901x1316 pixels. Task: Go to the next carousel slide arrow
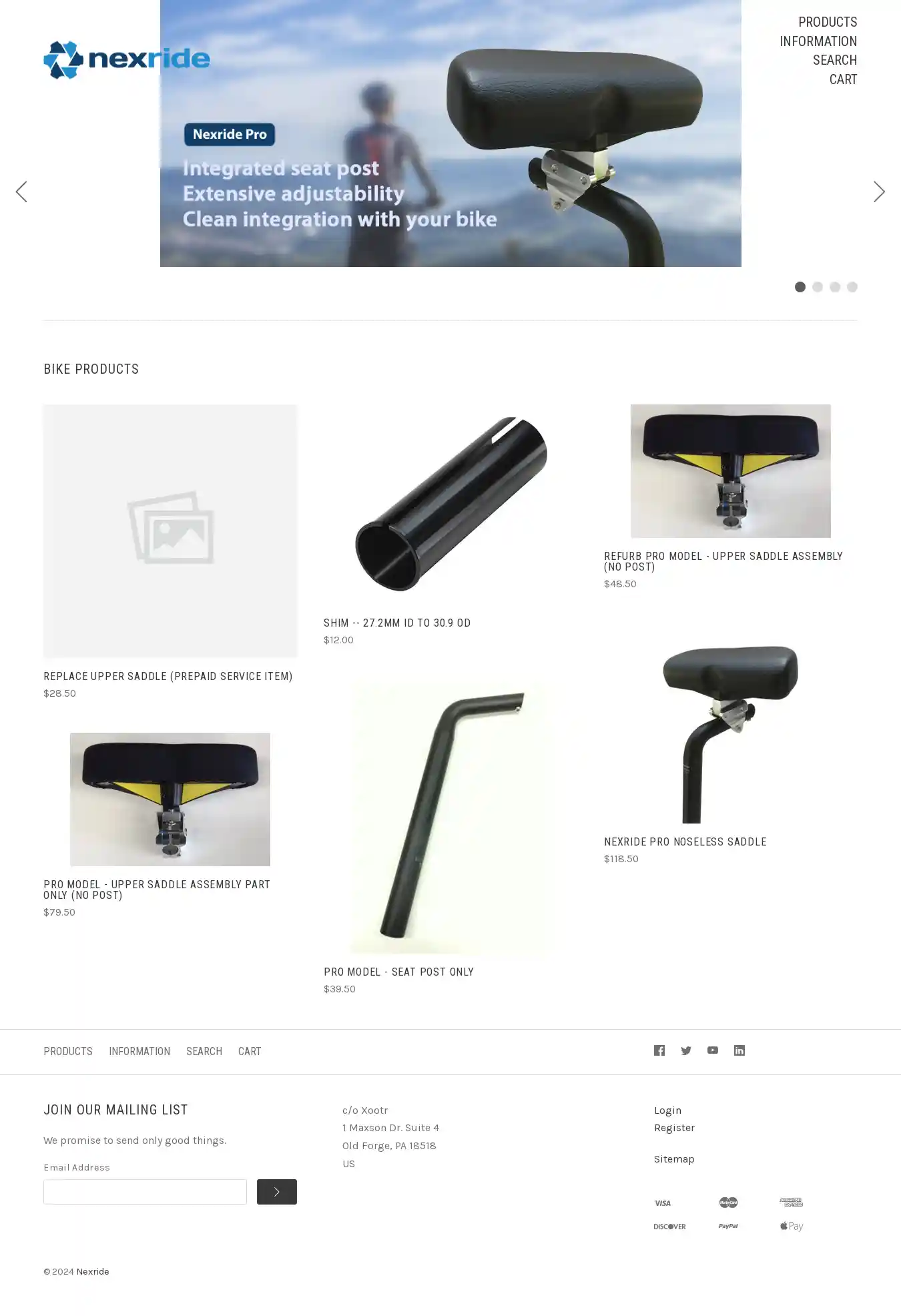point(879,192)
